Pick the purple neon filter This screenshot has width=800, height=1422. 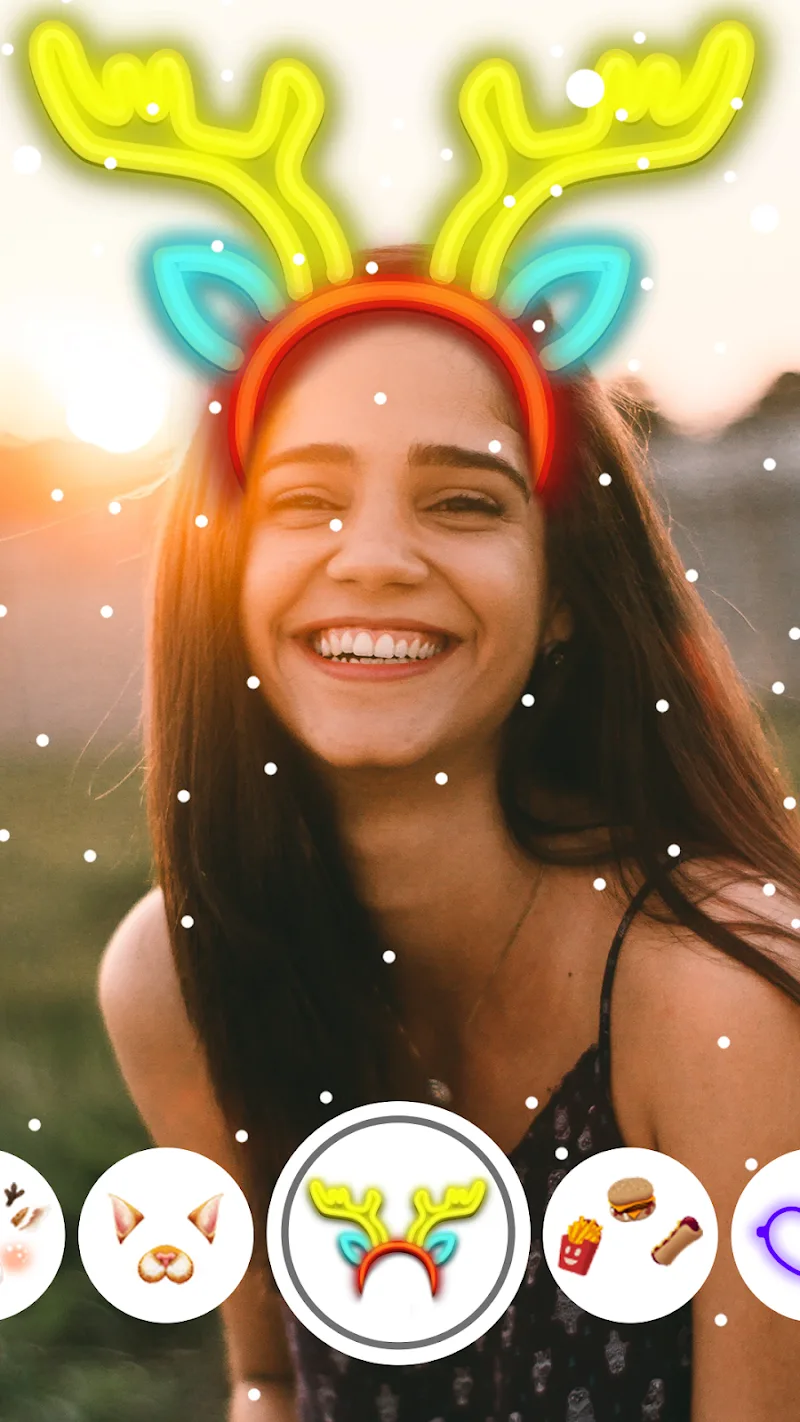[767, 1235]
